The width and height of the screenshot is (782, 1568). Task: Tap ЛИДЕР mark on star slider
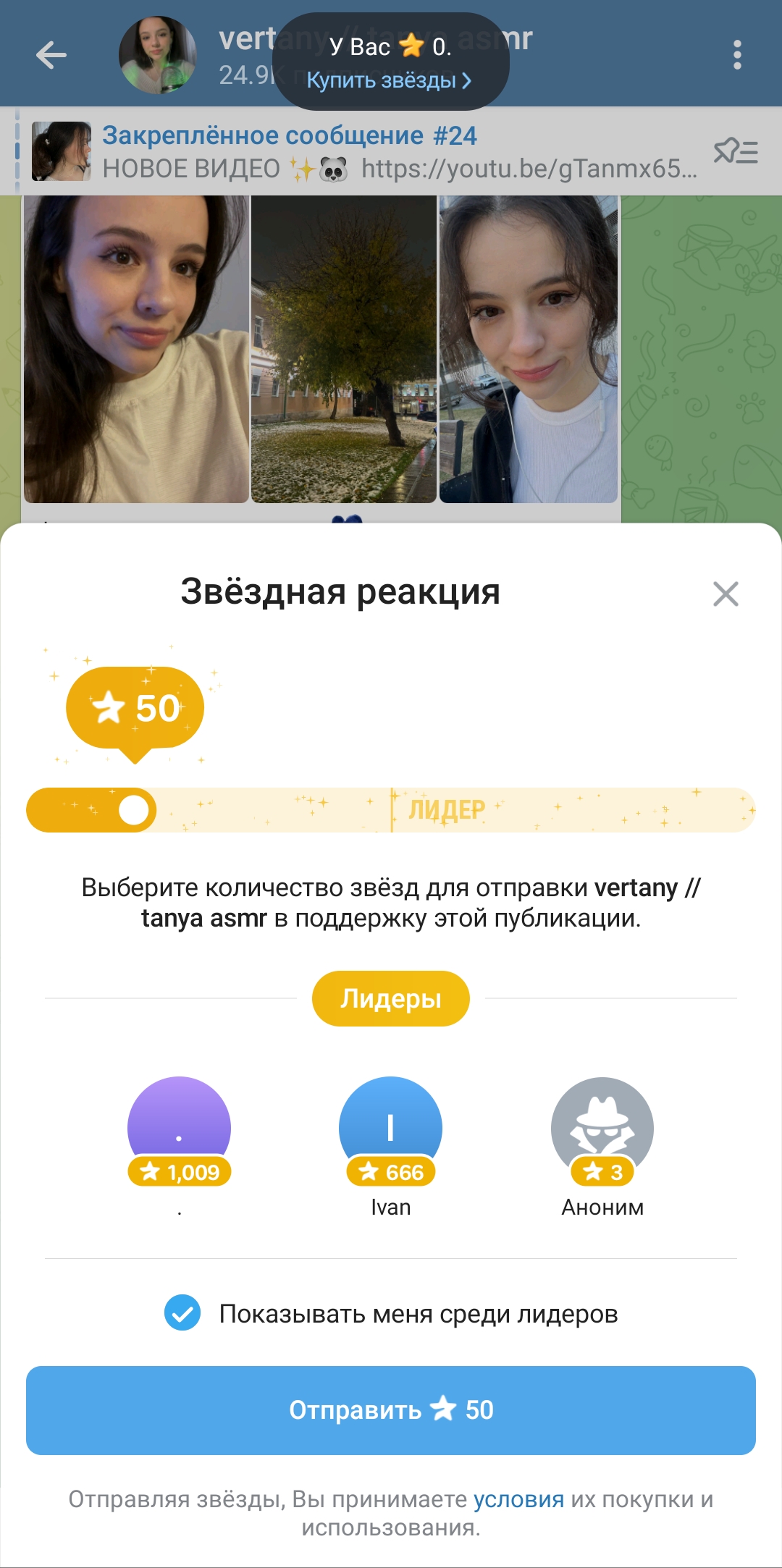click(446, 810)
